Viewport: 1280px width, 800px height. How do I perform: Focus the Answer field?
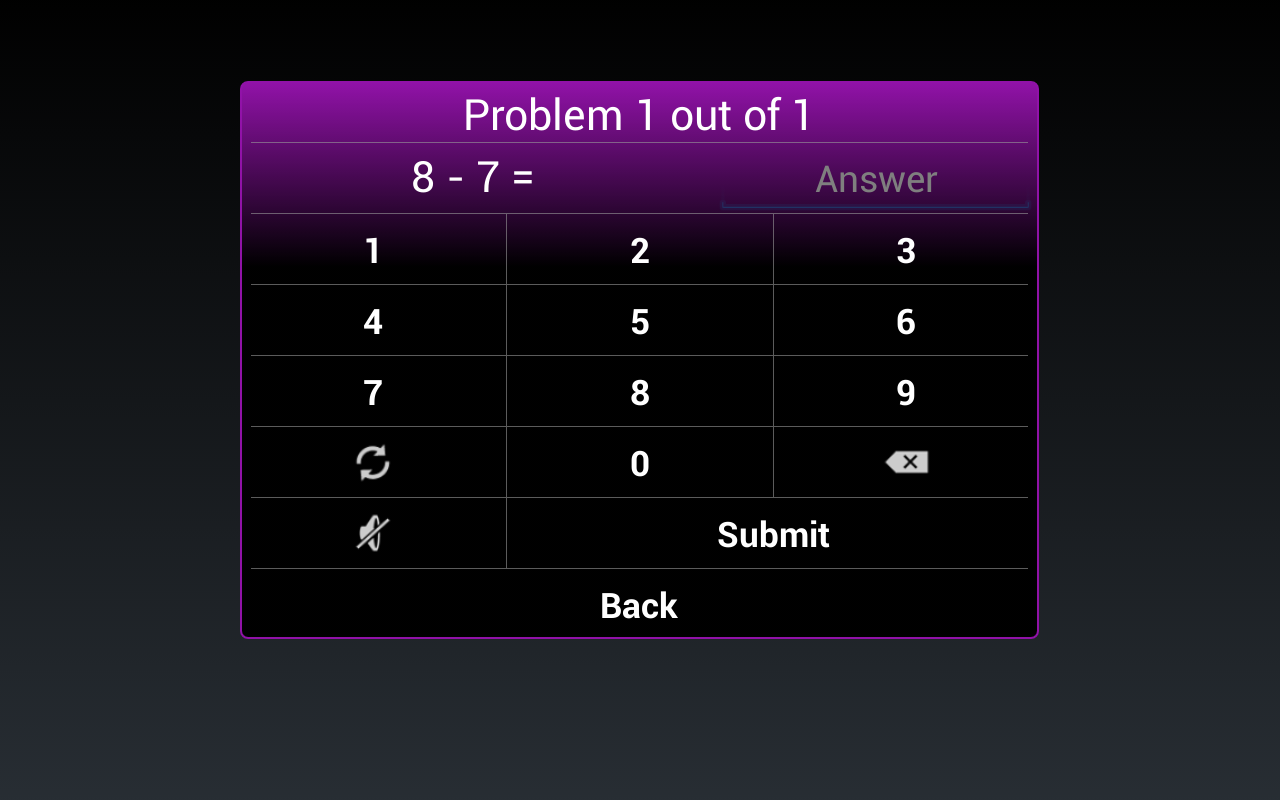tap(875, 180)
